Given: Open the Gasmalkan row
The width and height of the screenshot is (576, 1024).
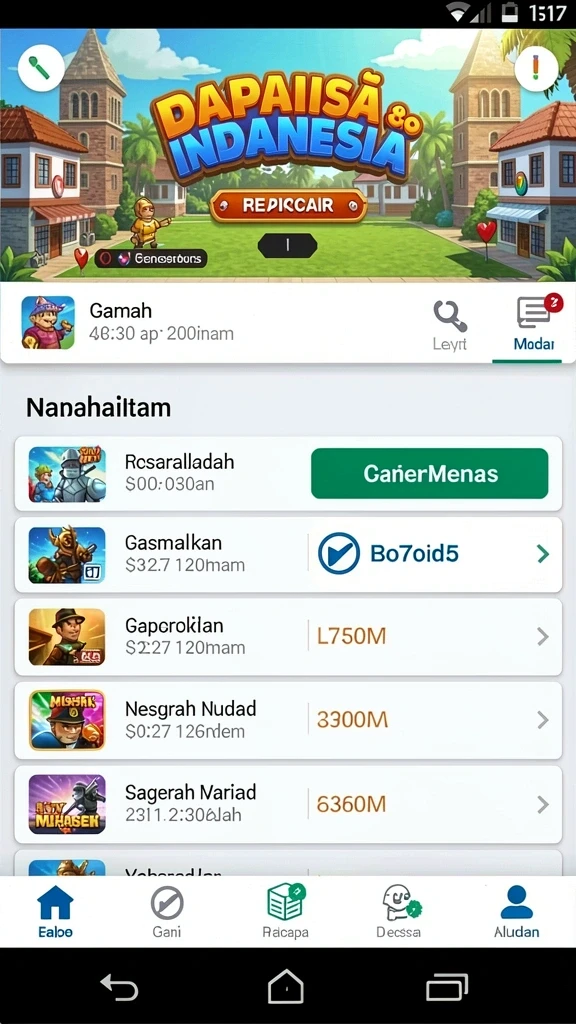Looking at the screenshot, I should [x=288, y=554].
